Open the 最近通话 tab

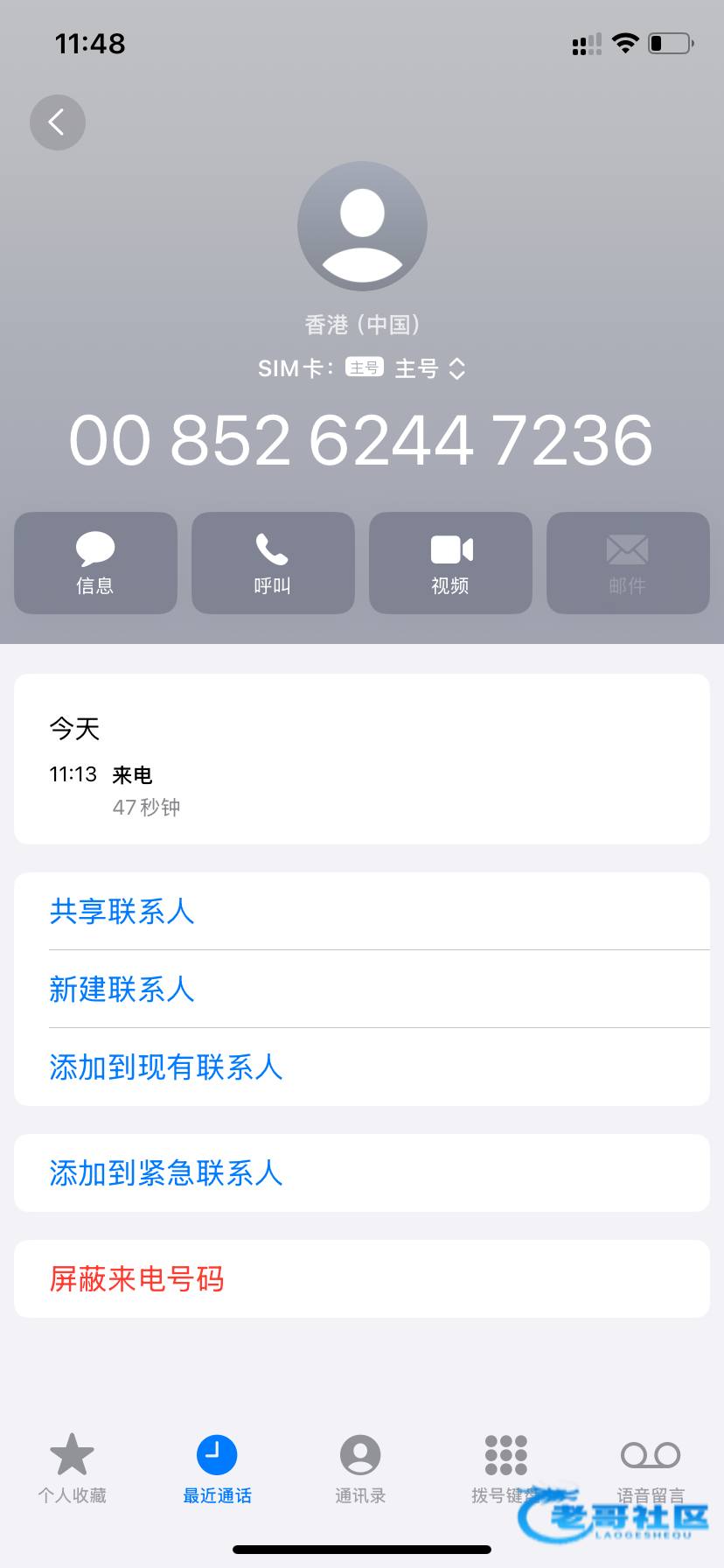pyautogui.click(x=217, y=1469)
